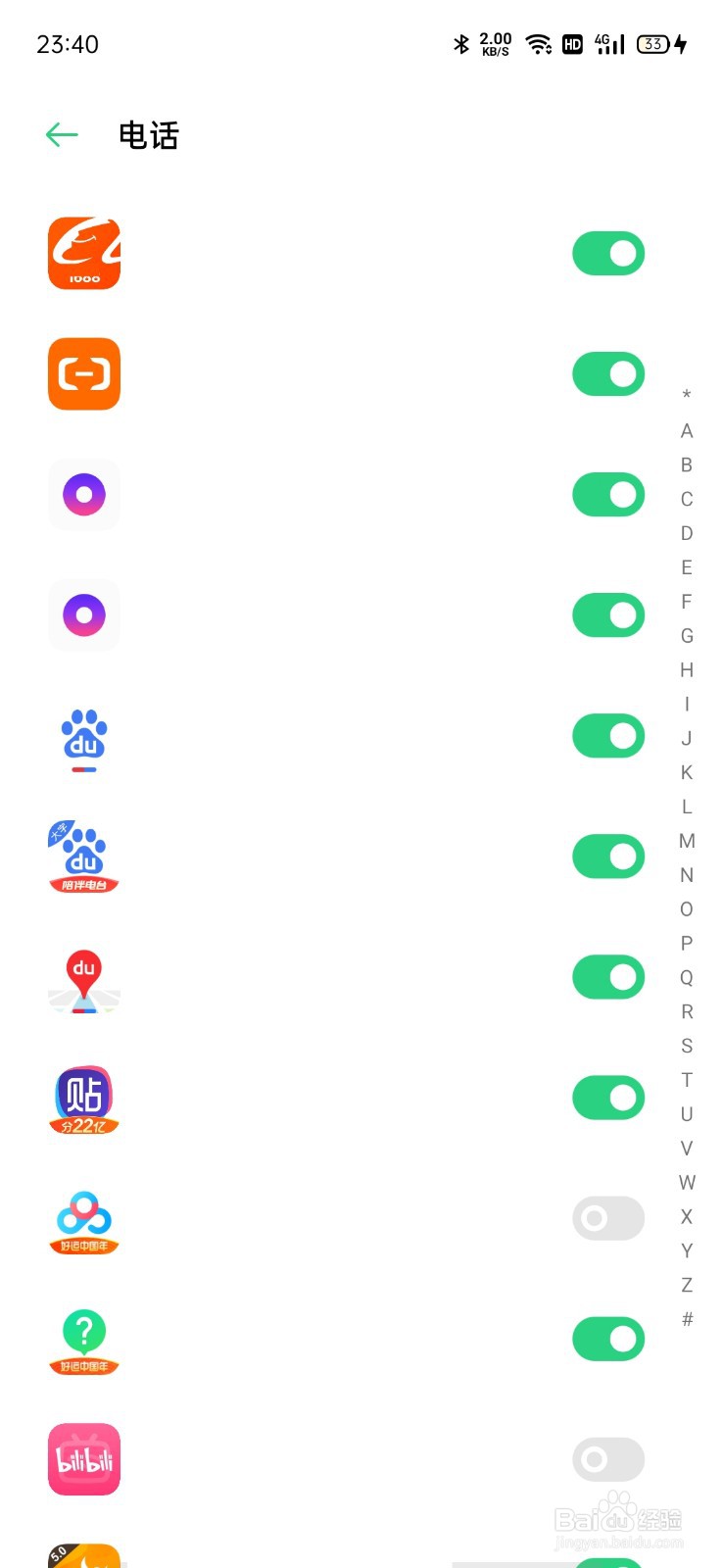Disable permission for the blue Baidu paw app
Image resolution: width=723 pixels, height=1568 pixels.
(x=608, y=736)
